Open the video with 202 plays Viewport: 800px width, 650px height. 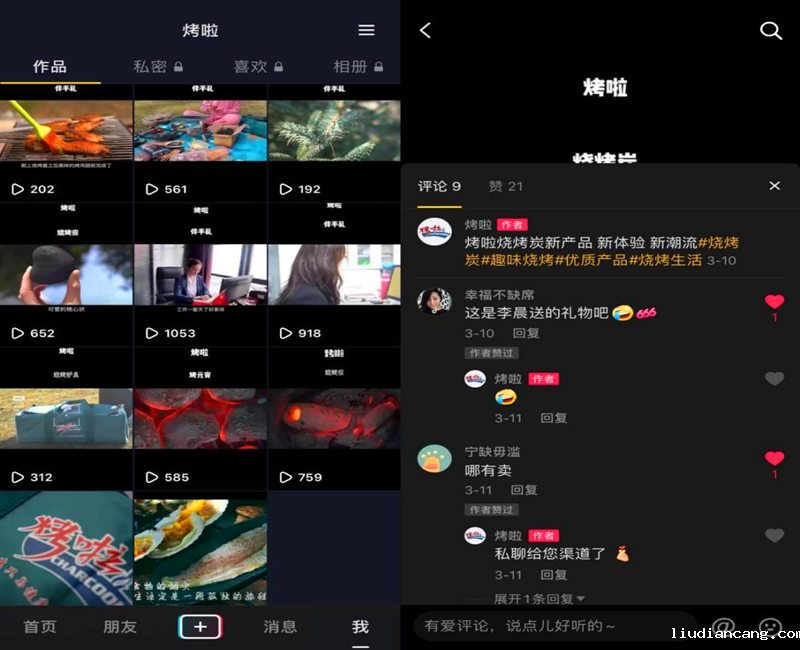66,145
